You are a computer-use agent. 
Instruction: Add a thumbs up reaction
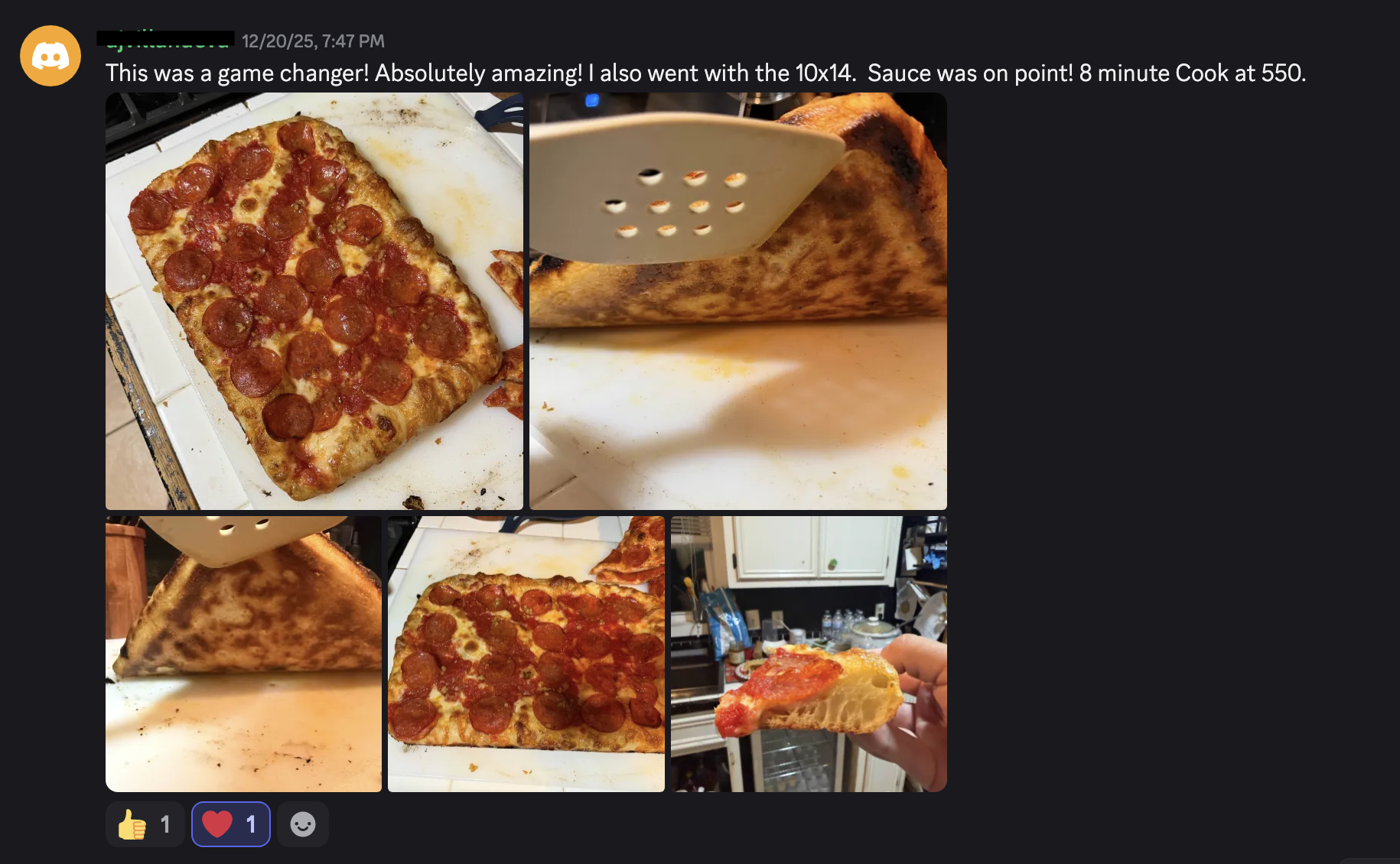click(x=145, y=824)
